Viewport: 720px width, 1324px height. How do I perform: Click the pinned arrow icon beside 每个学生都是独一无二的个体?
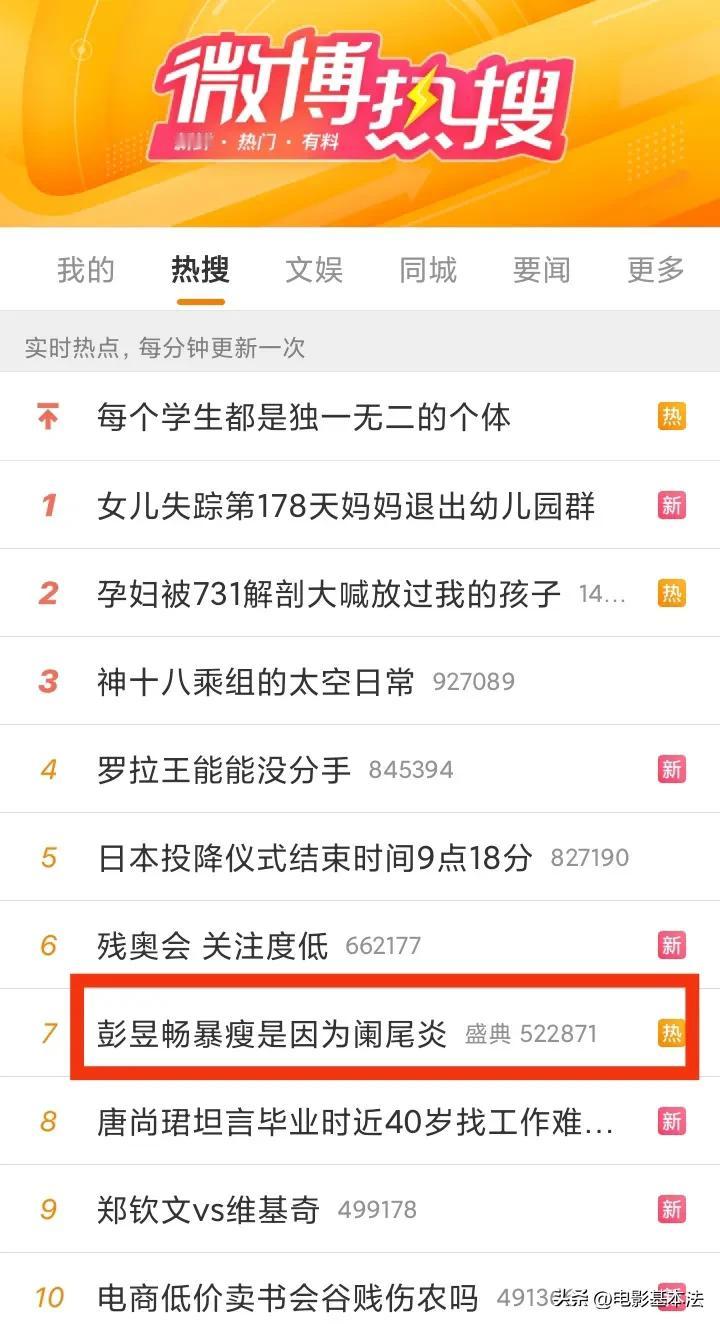(46, 416)
